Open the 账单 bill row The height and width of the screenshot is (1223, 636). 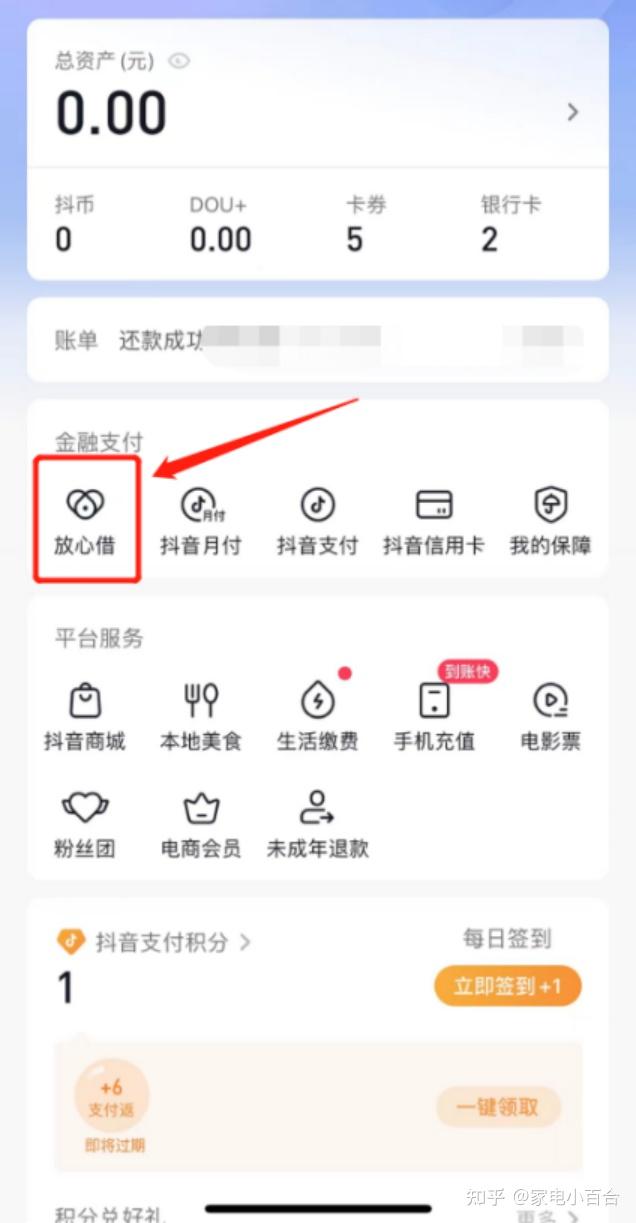click(318, 340)
